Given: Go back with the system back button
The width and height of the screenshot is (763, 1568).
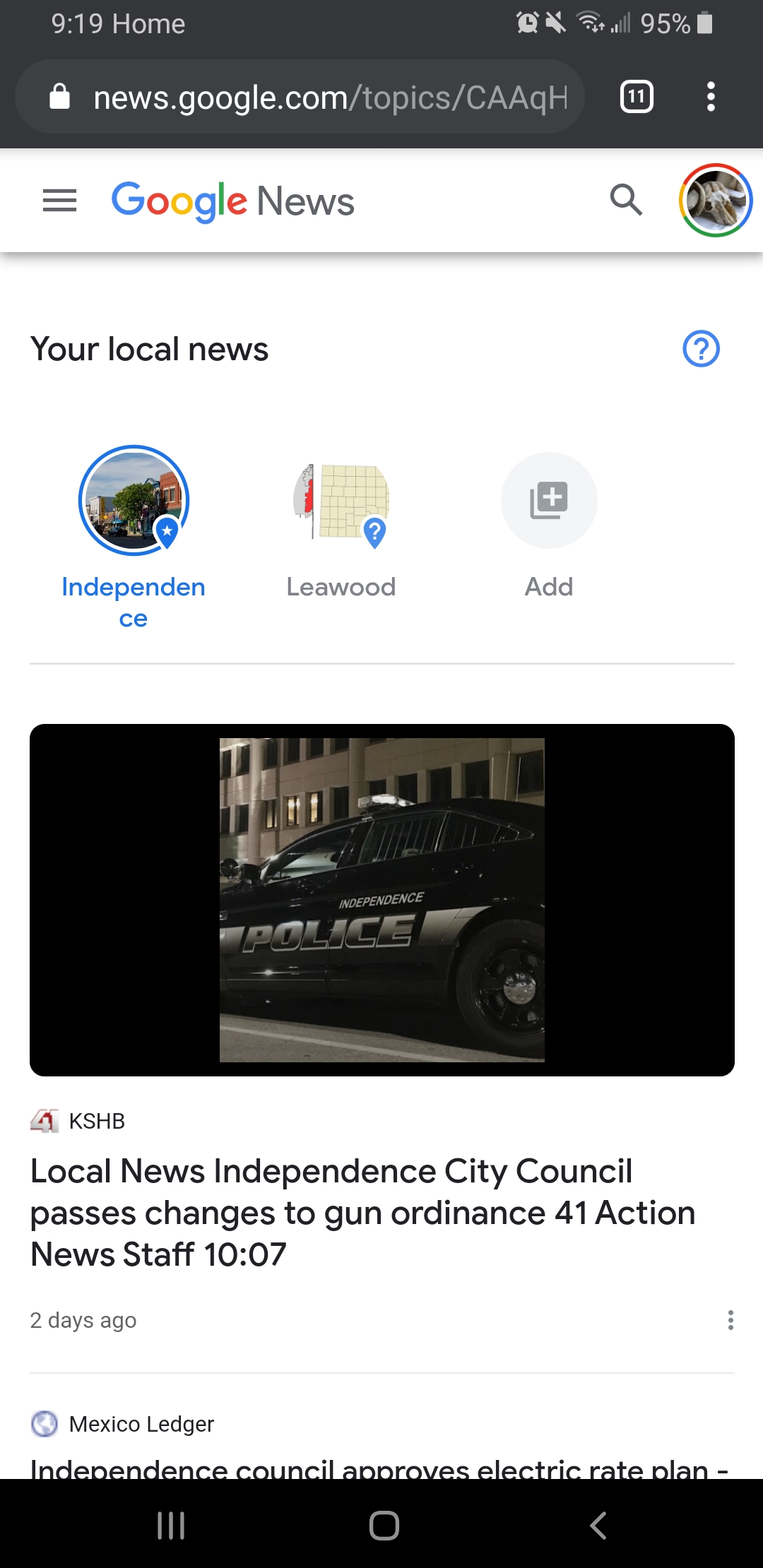Looking at the screenshot, I should [598, 1526].
